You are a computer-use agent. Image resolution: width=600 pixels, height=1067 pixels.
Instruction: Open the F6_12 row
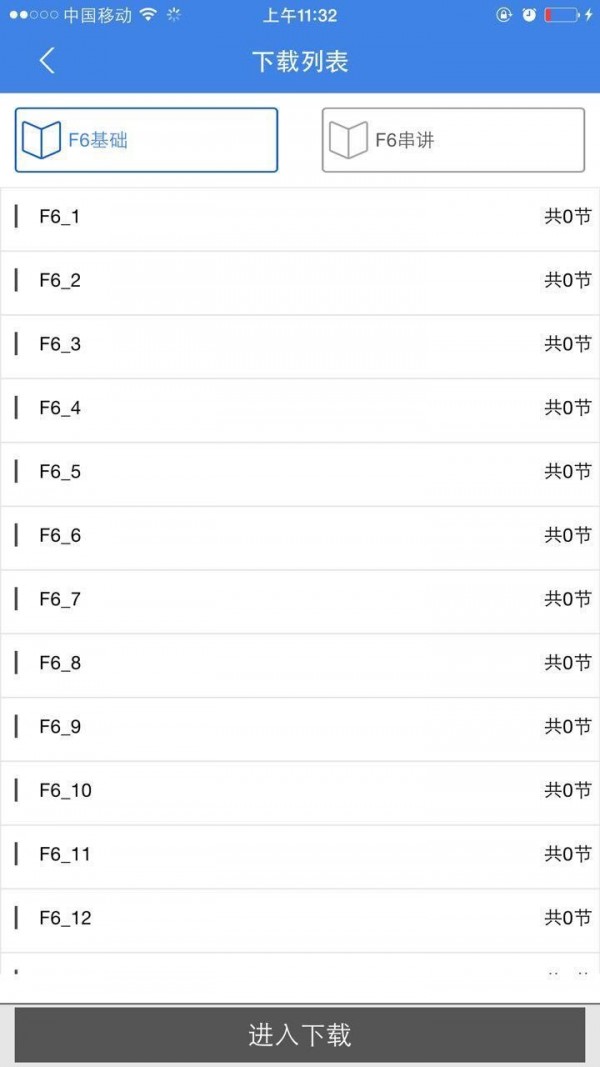300,918
